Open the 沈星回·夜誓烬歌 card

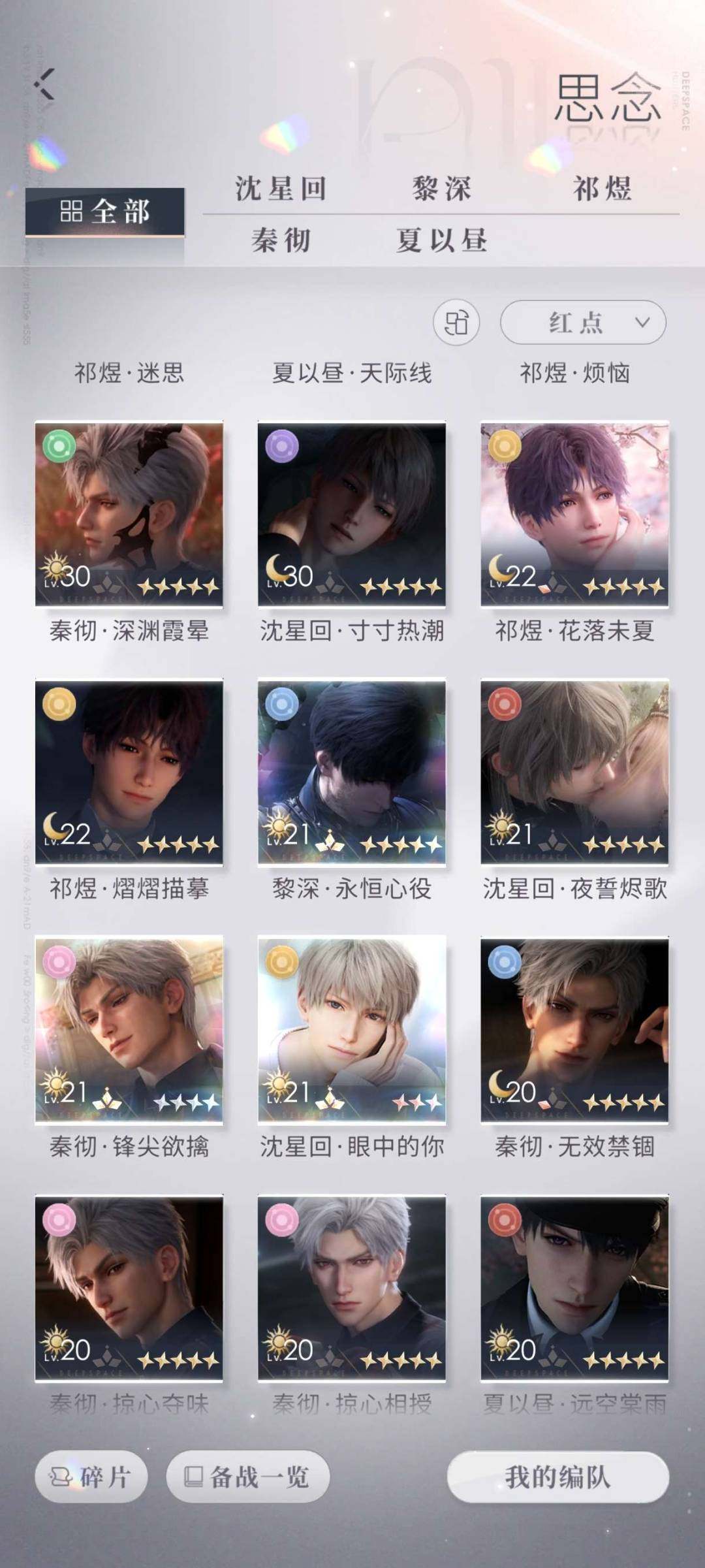click(574, 772)
